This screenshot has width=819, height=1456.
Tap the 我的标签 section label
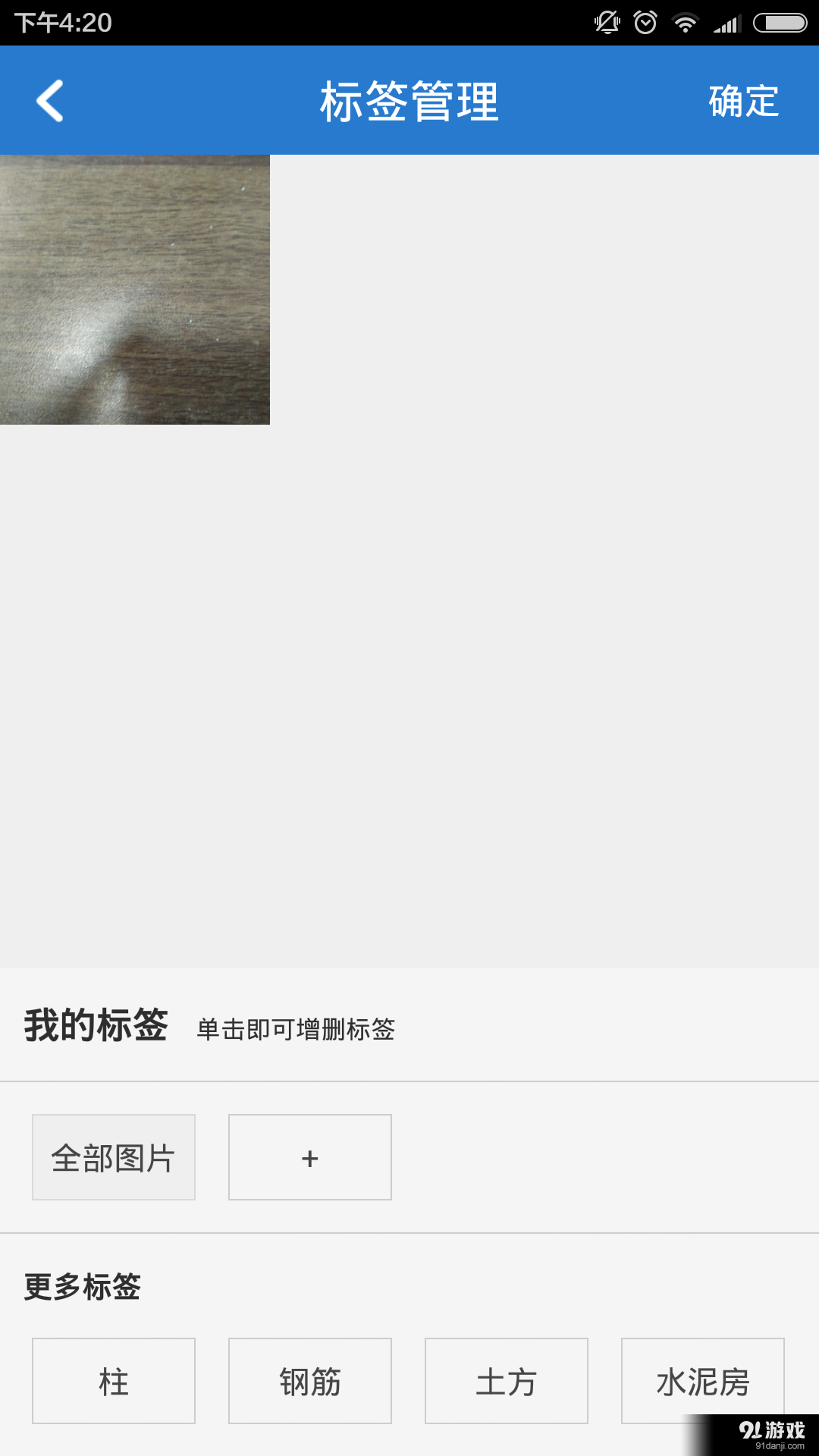coord(95,1026)
